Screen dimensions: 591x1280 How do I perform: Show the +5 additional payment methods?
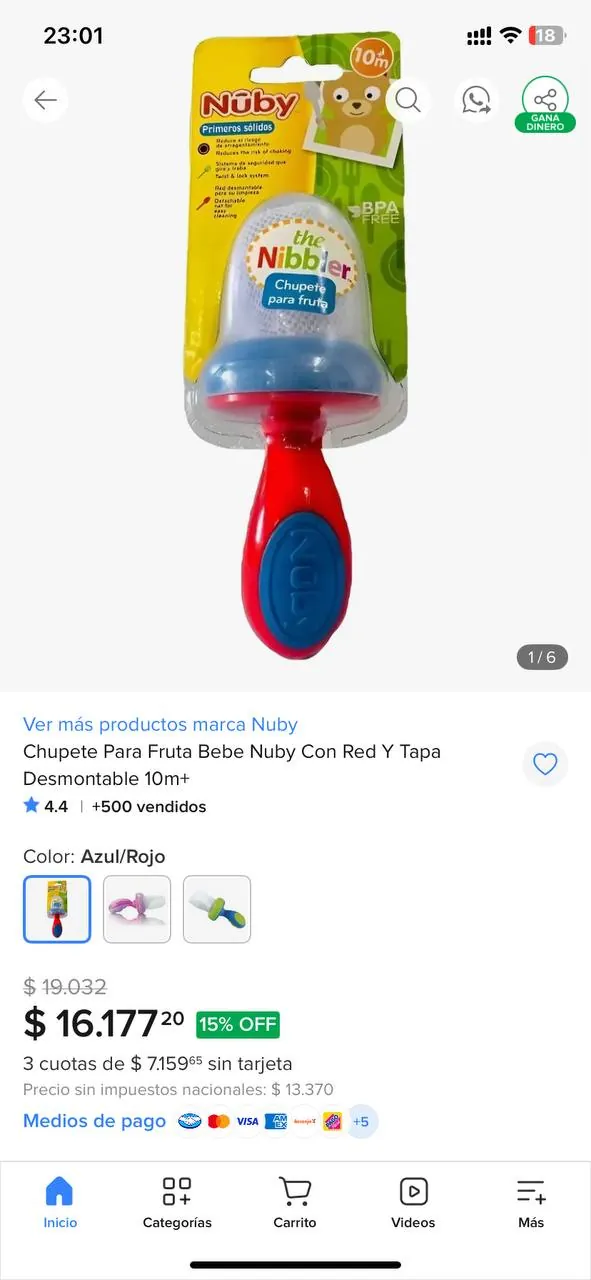361,1122
